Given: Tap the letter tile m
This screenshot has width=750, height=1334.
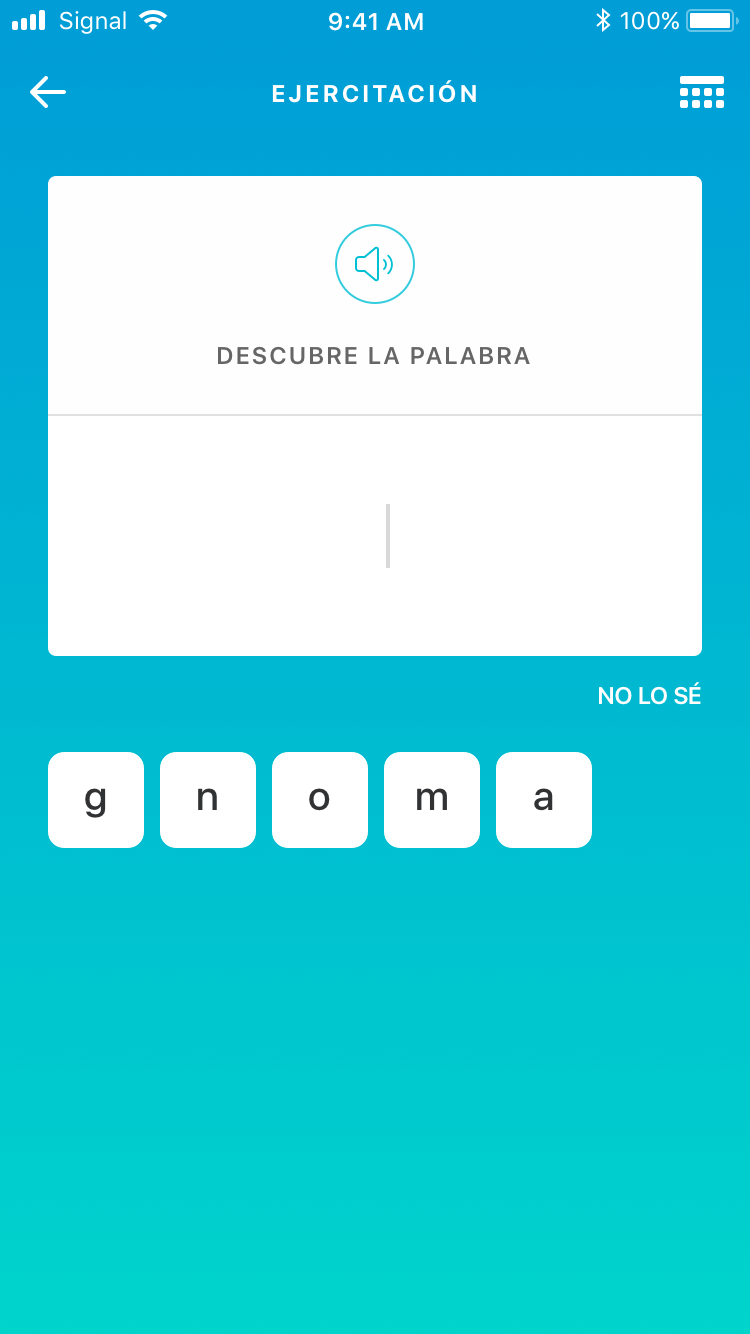Looking at the screenshot, I should [x=432, y=800].
